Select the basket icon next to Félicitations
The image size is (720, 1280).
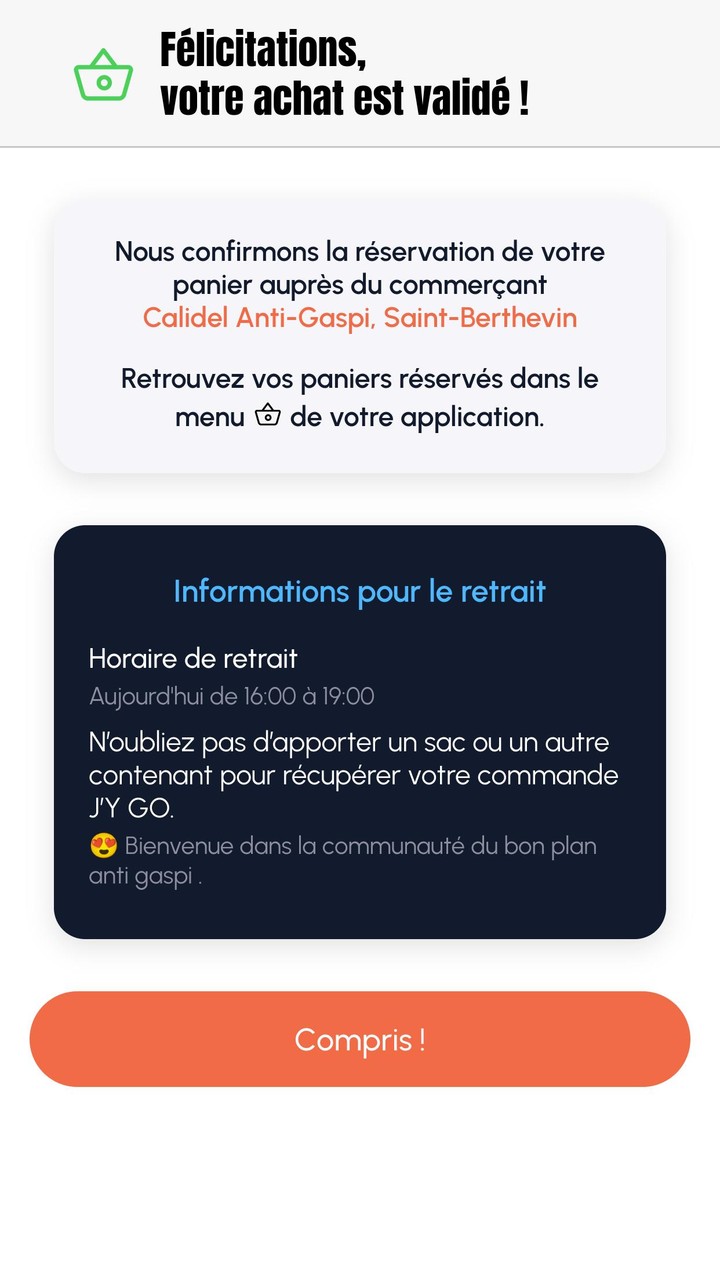coord(104,74)
